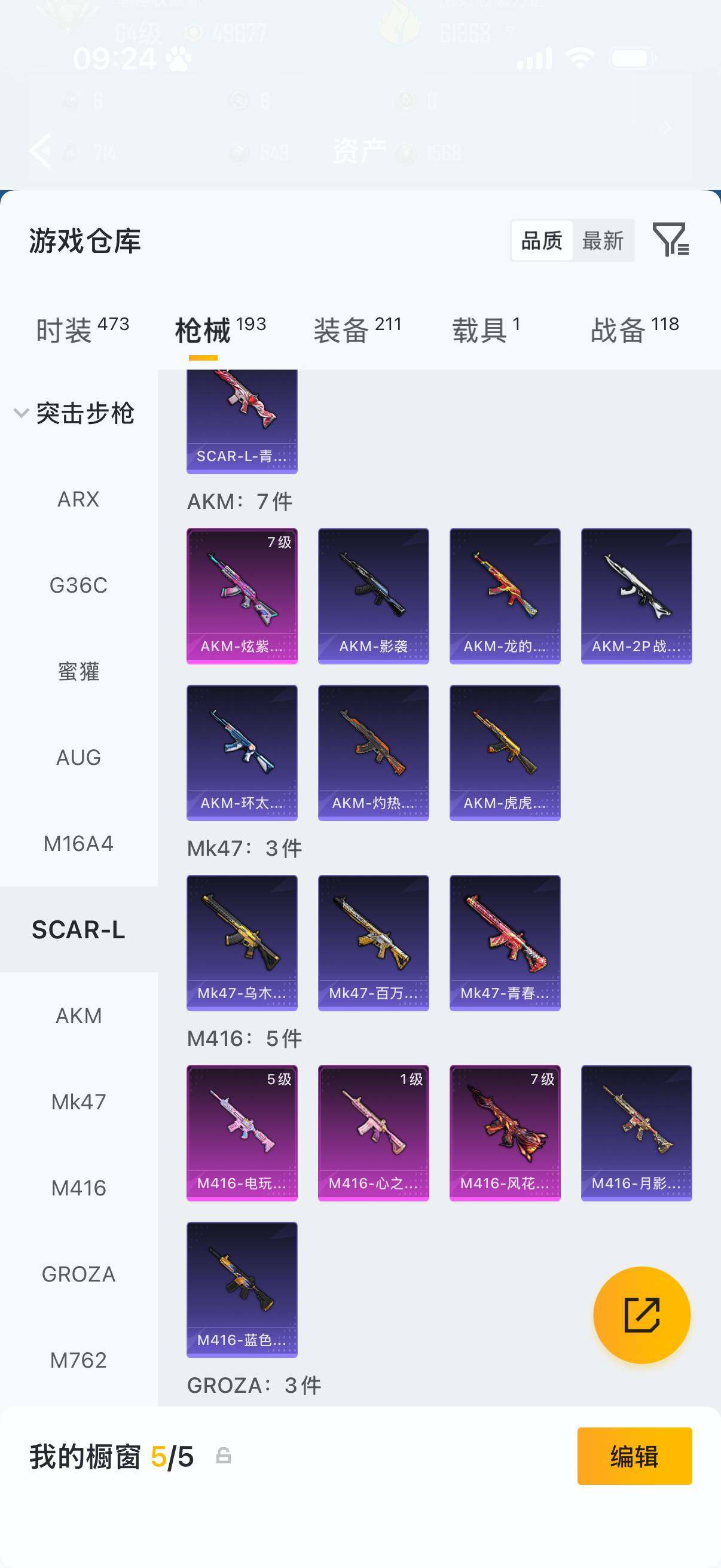
Task: Sort by 品质
Action: (542, 240)
